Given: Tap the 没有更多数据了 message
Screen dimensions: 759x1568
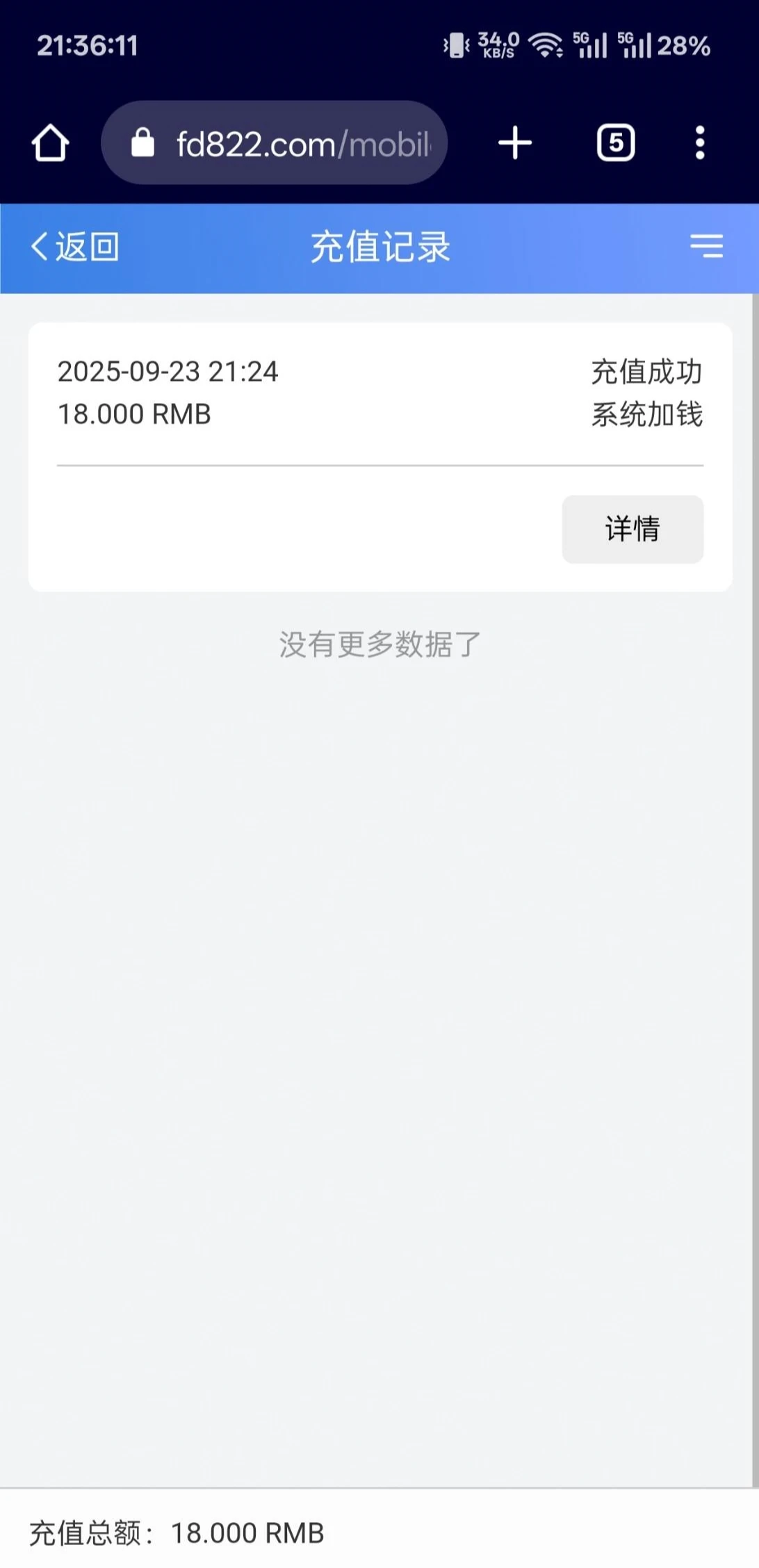Looking at the screenshot, I should coord(379,644).
